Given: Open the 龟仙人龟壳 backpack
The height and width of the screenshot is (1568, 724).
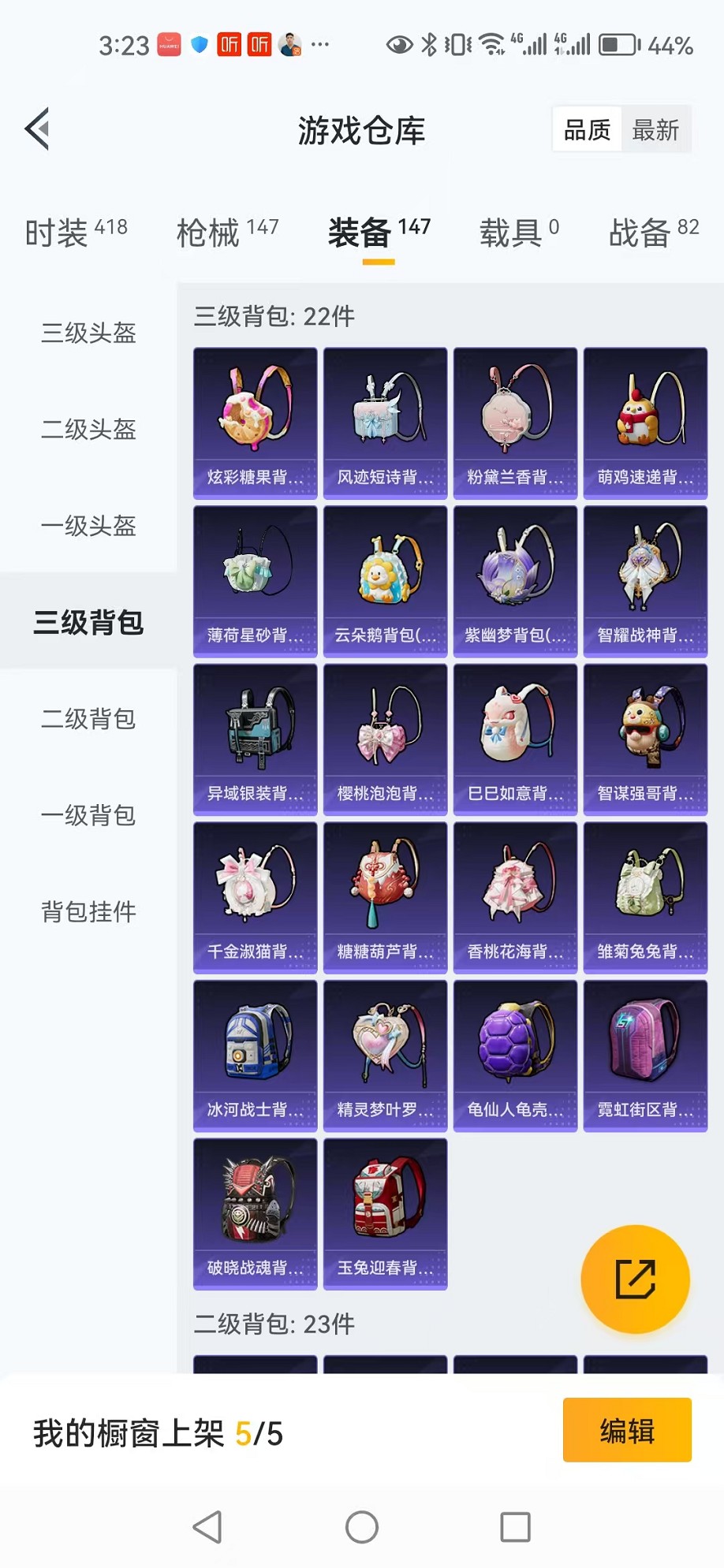Looking at the screenshot, I should pos(515,1056).
